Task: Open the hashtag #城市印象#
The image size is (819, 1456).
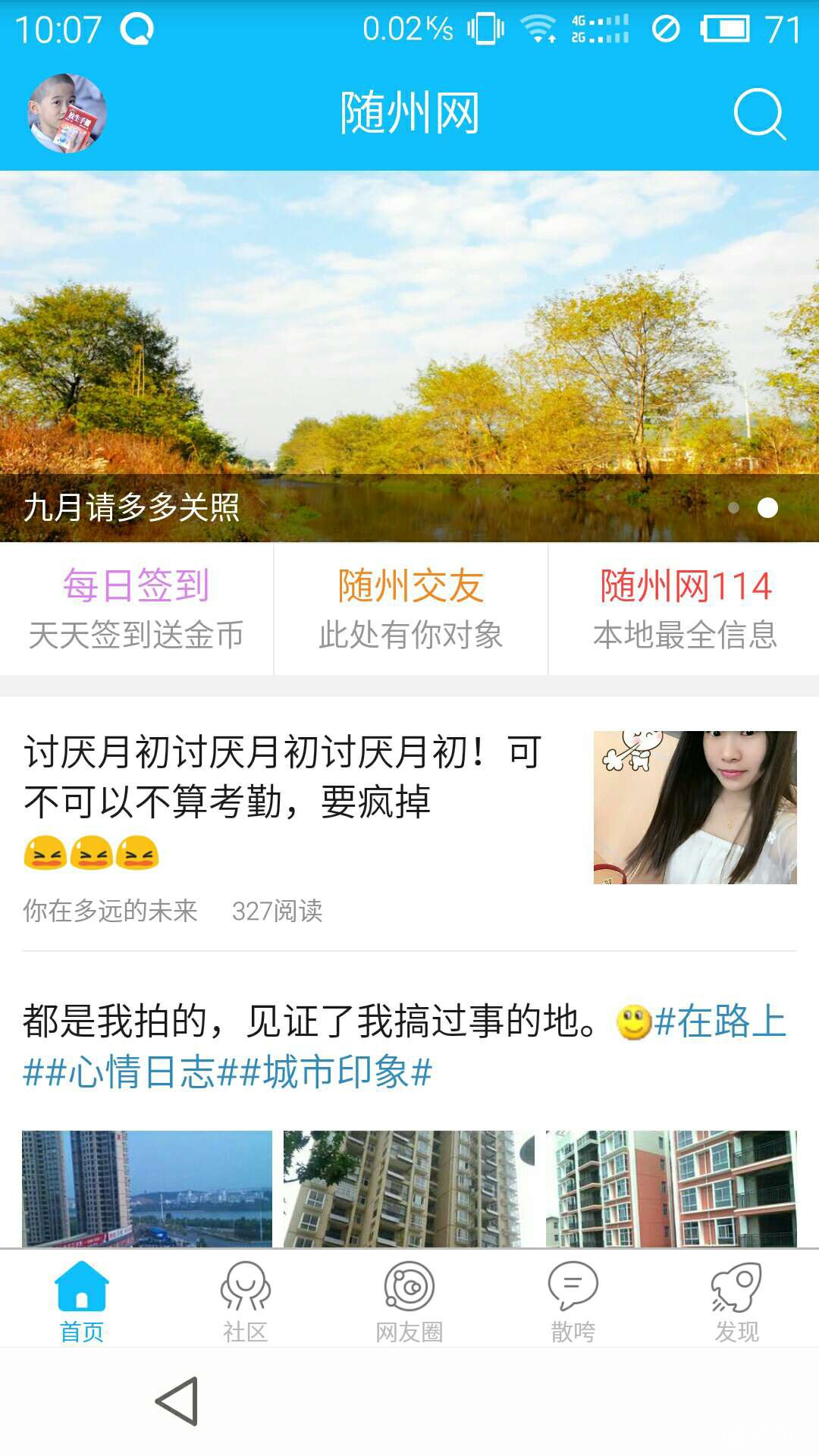Action: point(337,1072)
